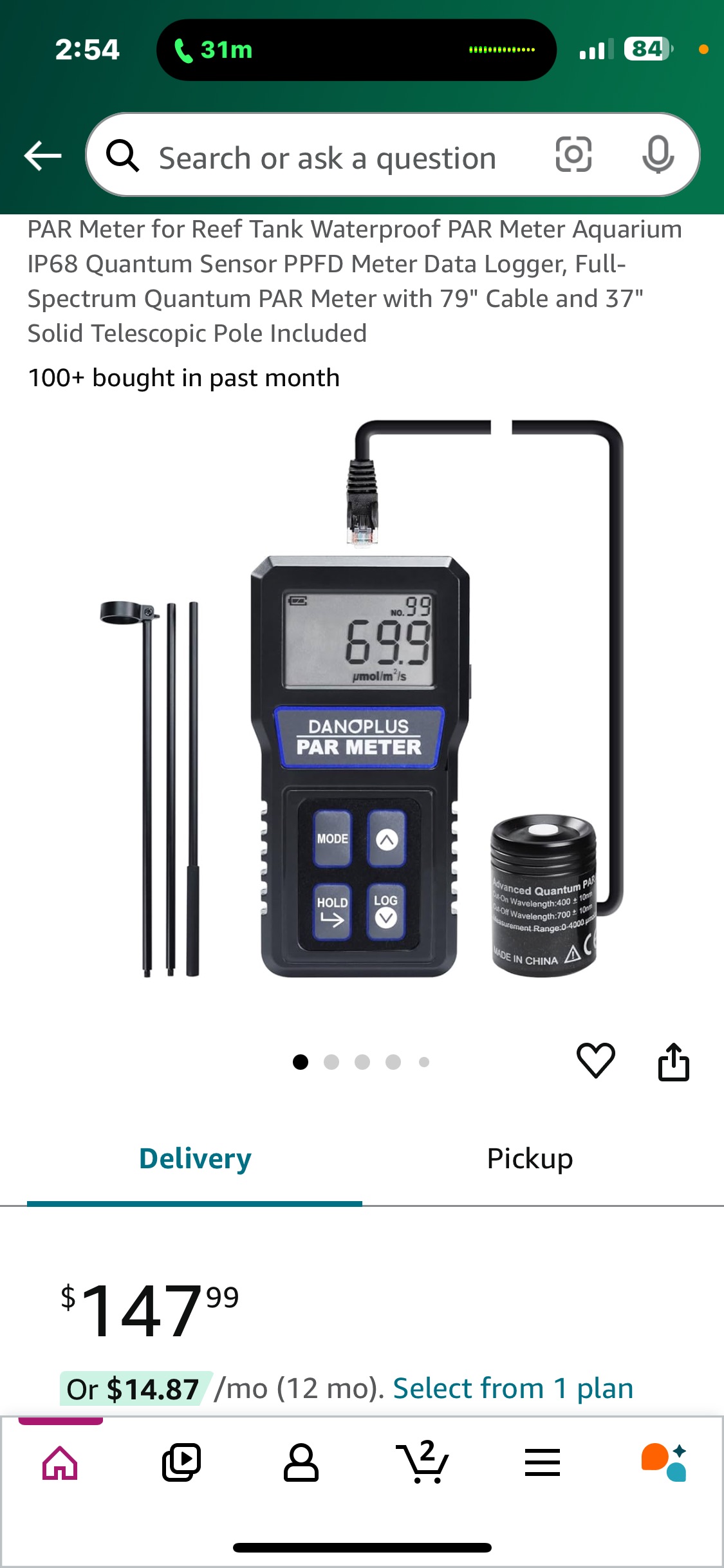
Task: Open the search box
Action: 327,157
